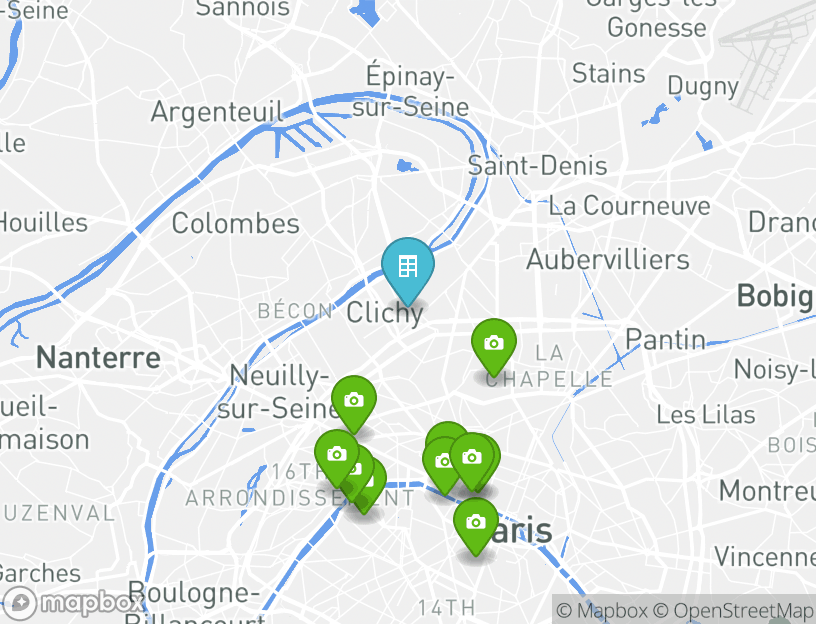Open the camera marker beside Neuilly-sur-Seine
This screenshot has width=816, height=624.
(x=353, y=401)
